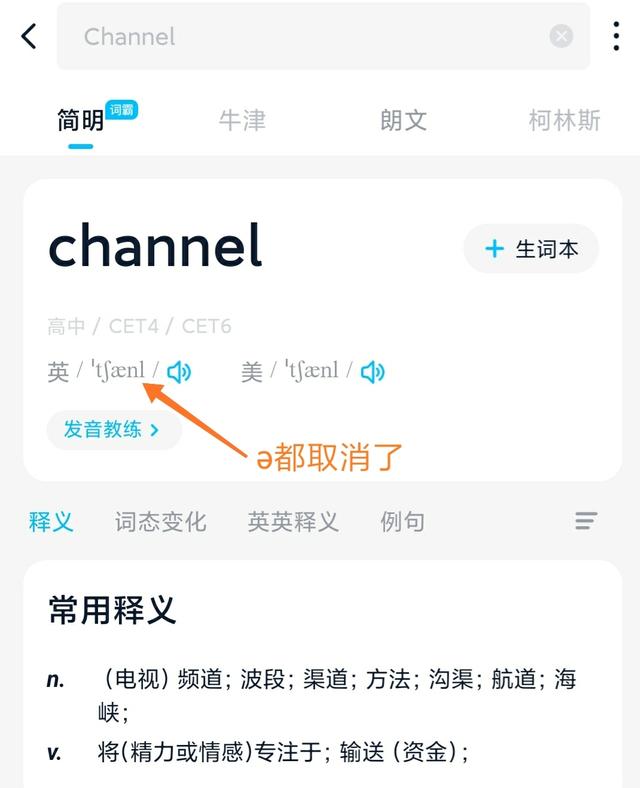Open 发音教练 pronunciation coach
Screen dimensions: 640x788
113,430
